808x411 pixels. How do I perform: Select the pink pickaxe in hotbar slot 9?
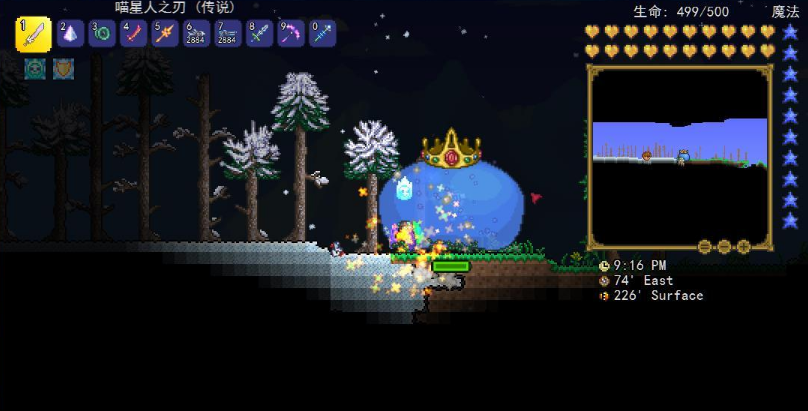[290, 35]
